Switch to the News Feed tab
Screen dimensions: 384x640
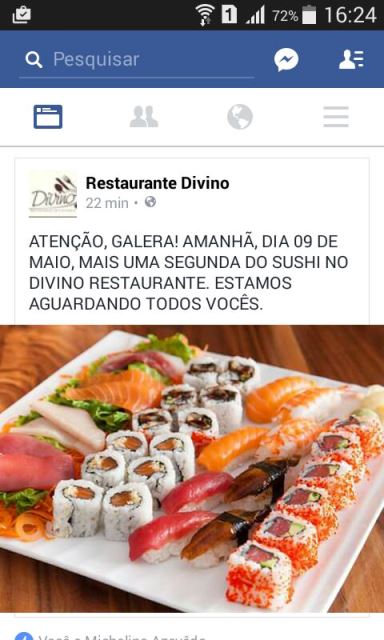click(x=48, y=117)
